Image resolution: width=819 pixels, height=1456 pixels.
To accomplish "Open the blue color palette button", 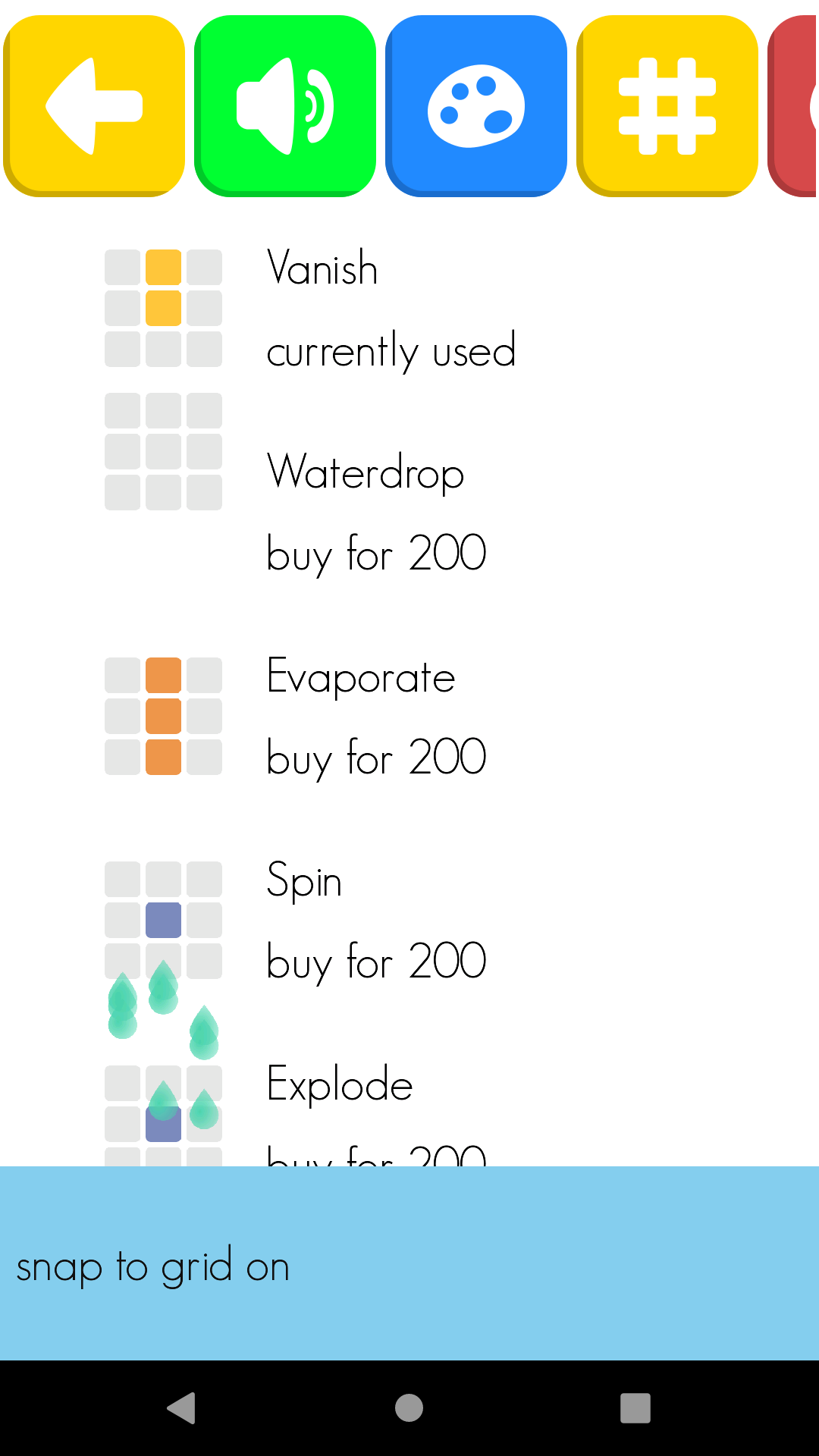I will tap(476, 106).
